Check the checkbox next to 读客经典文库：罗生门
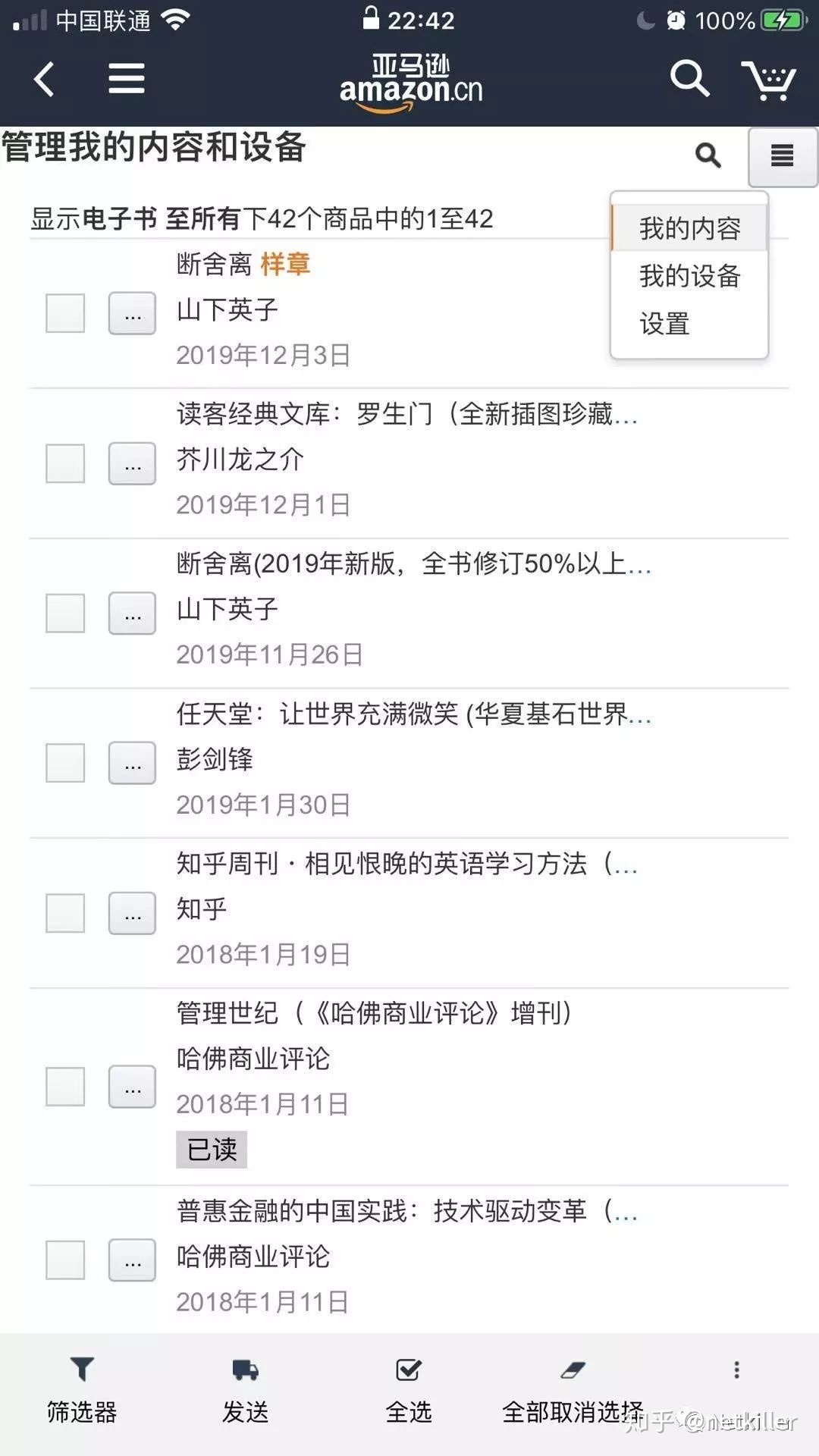Image resolution: width=819 pixels, height=1456 pixels. pos(64,464)
